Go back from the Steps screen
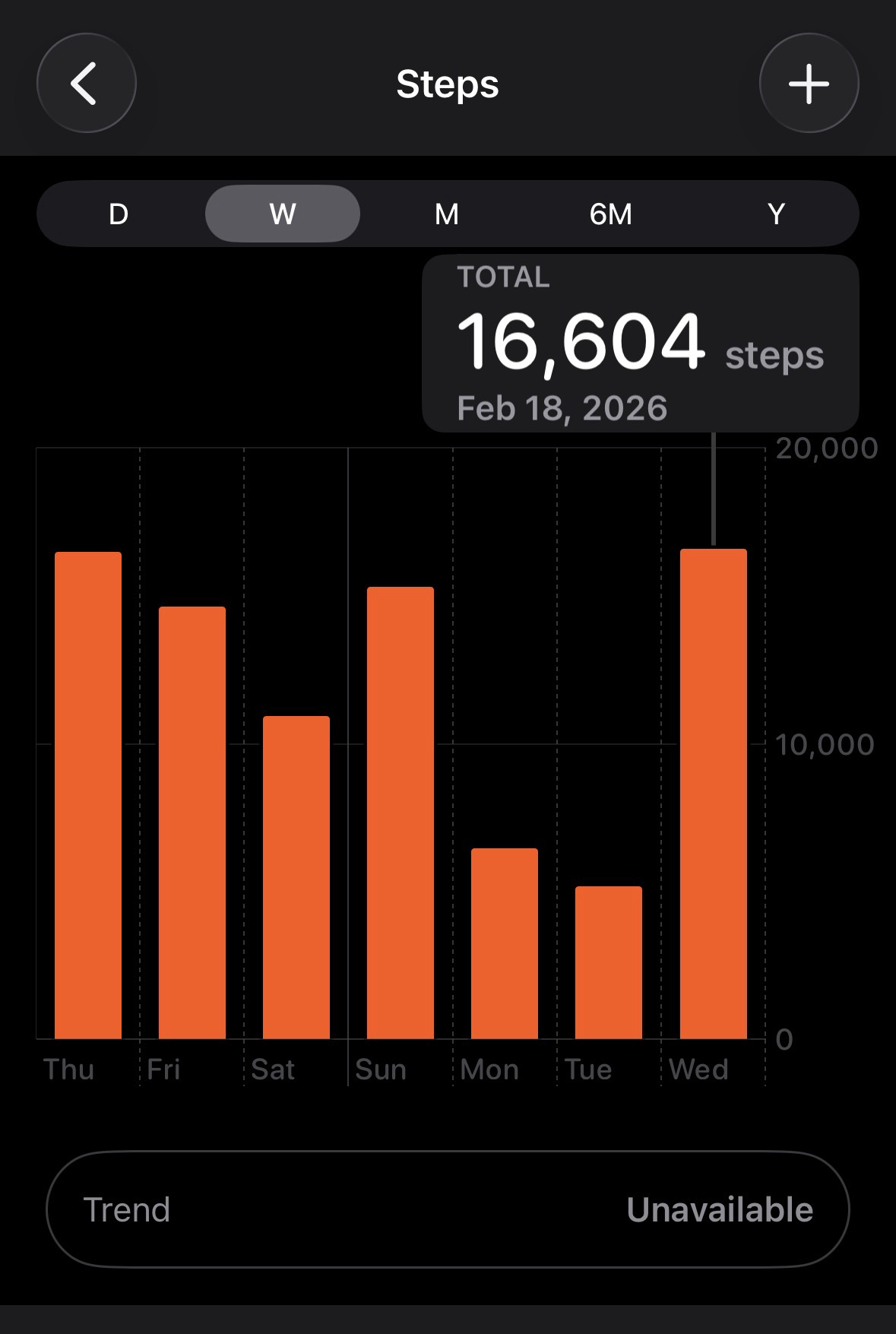The height and width of the screenshot is (1334, 896). click(x=86, y=83)
